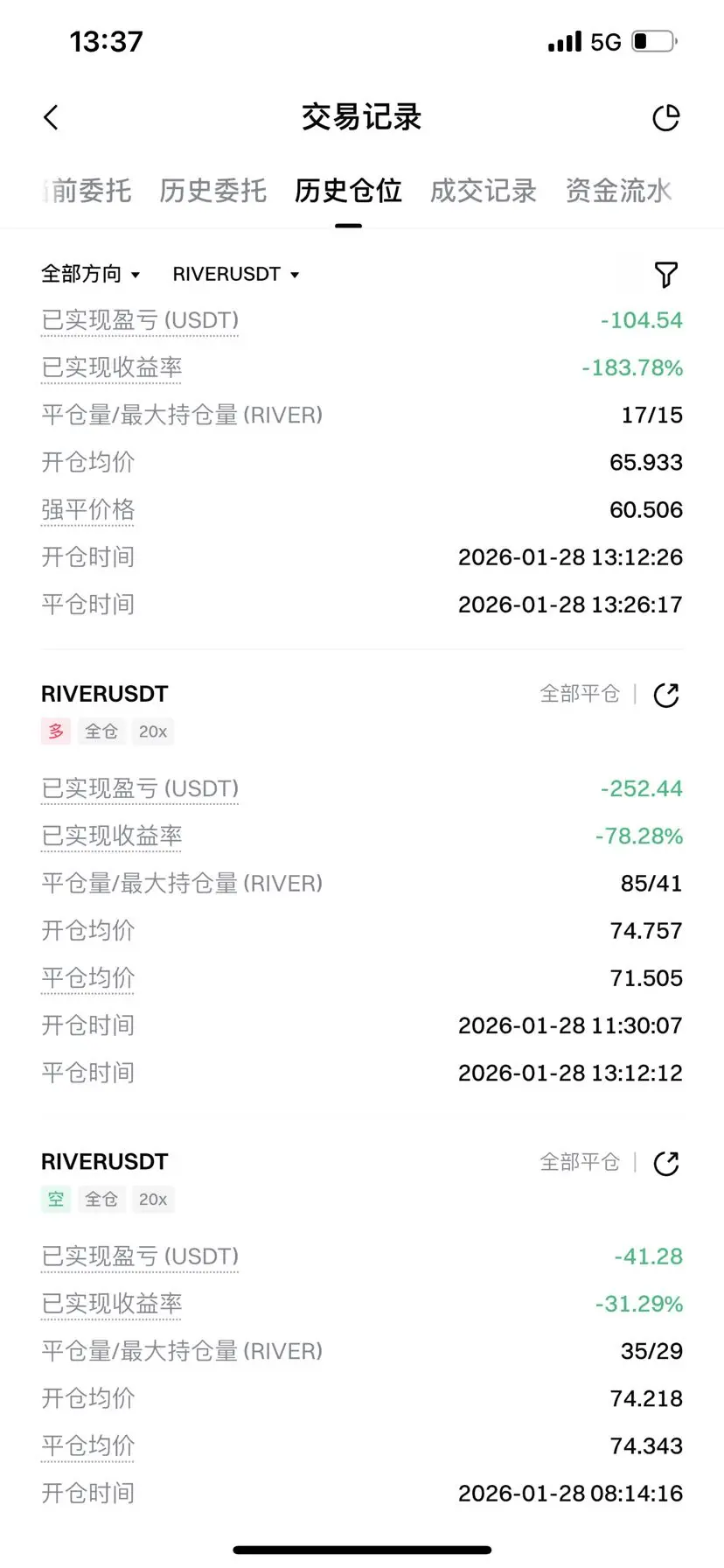The height and width of the screenshot is (1568, 724).
Task: Share the RIVERUSDT long position with -252.44 loss
Action: tap(666, 695)
